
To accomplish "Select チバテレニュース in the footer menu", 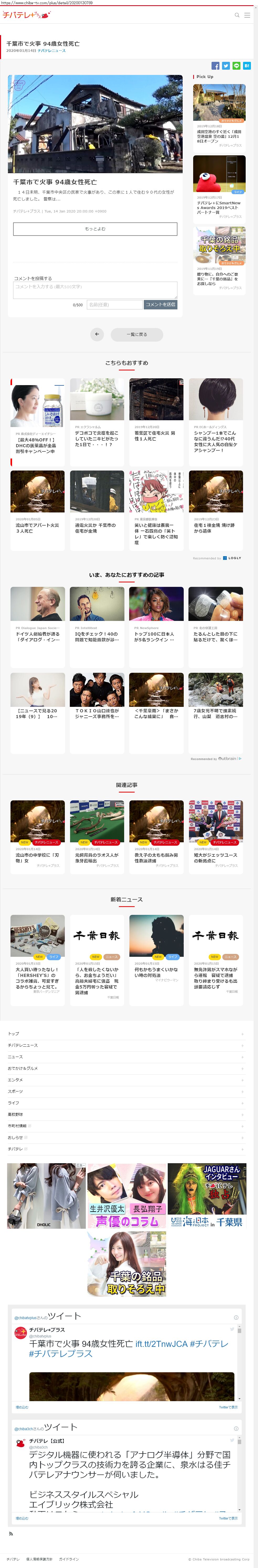I will pyautogui.click(x=23, y=1045).
